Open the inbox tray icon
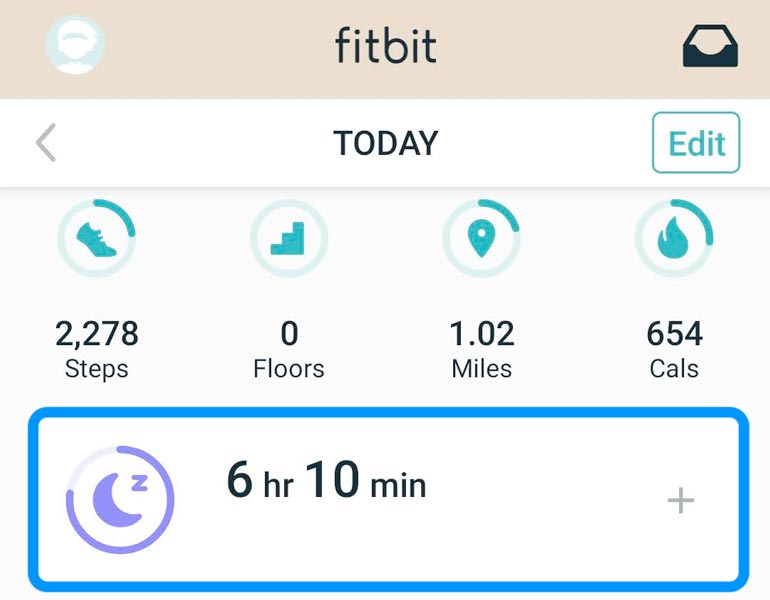 coord(709,46)
